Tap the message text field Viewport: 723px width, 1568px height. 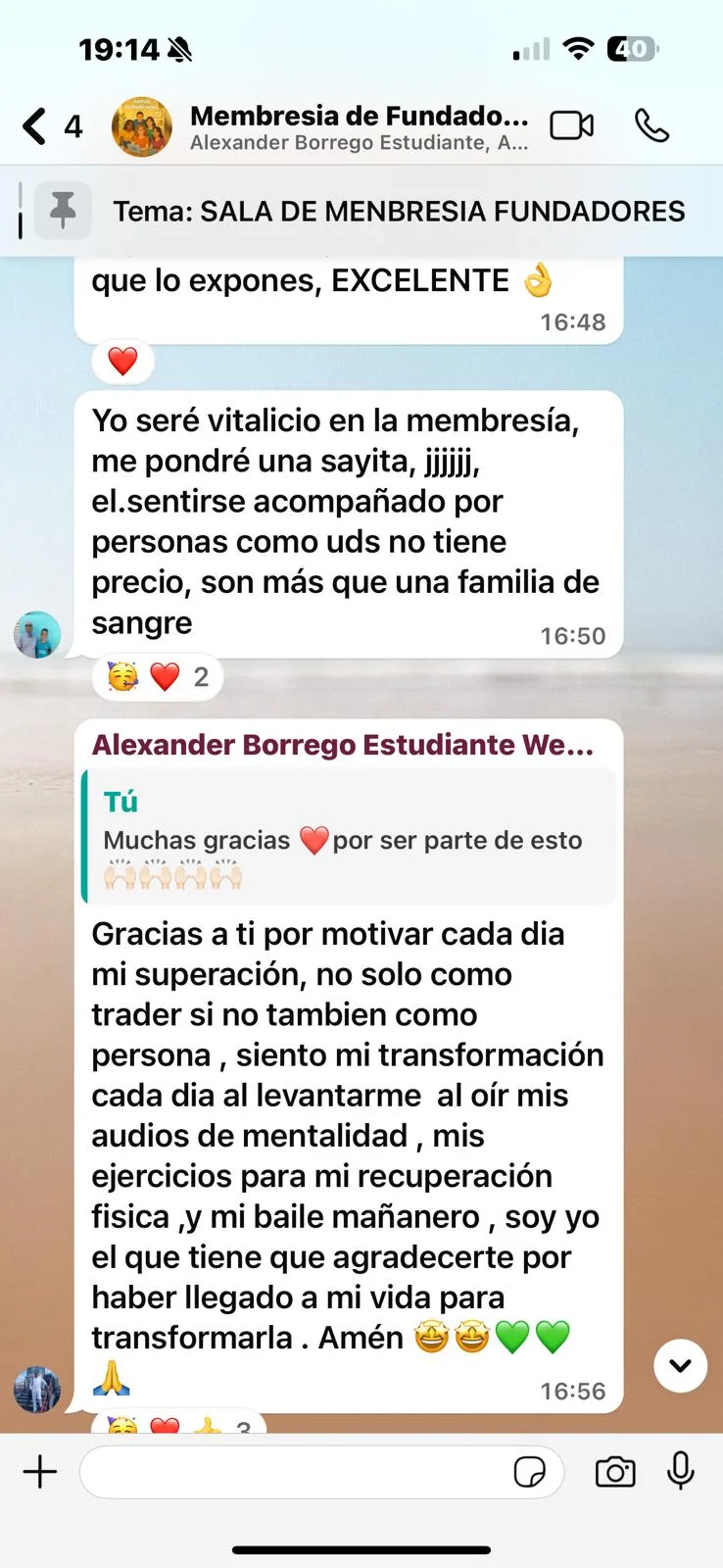(294, 1472)
